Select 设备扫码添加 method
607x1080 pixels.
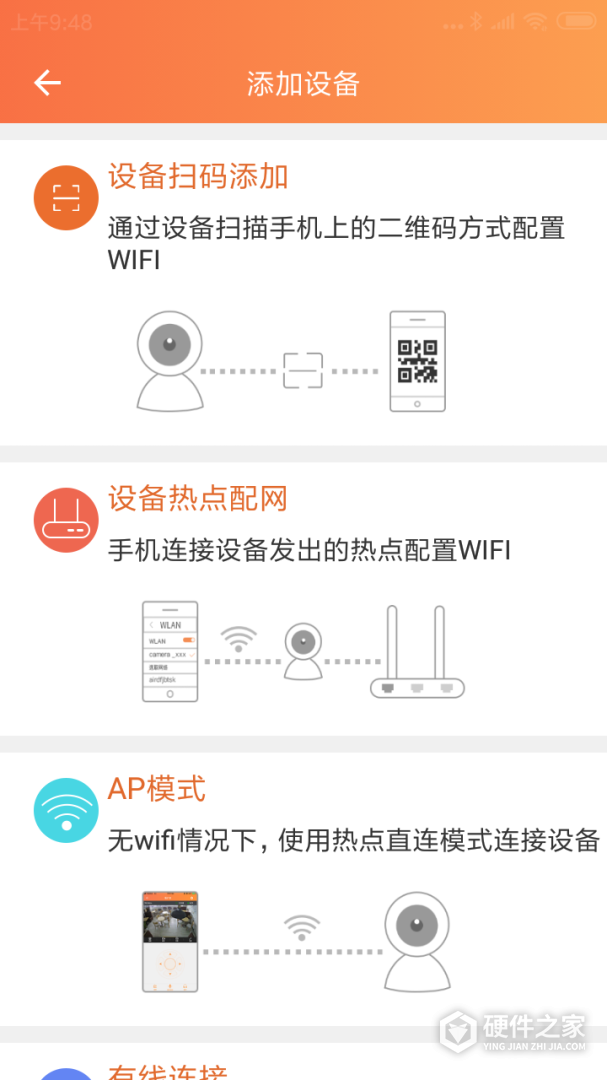198,178
